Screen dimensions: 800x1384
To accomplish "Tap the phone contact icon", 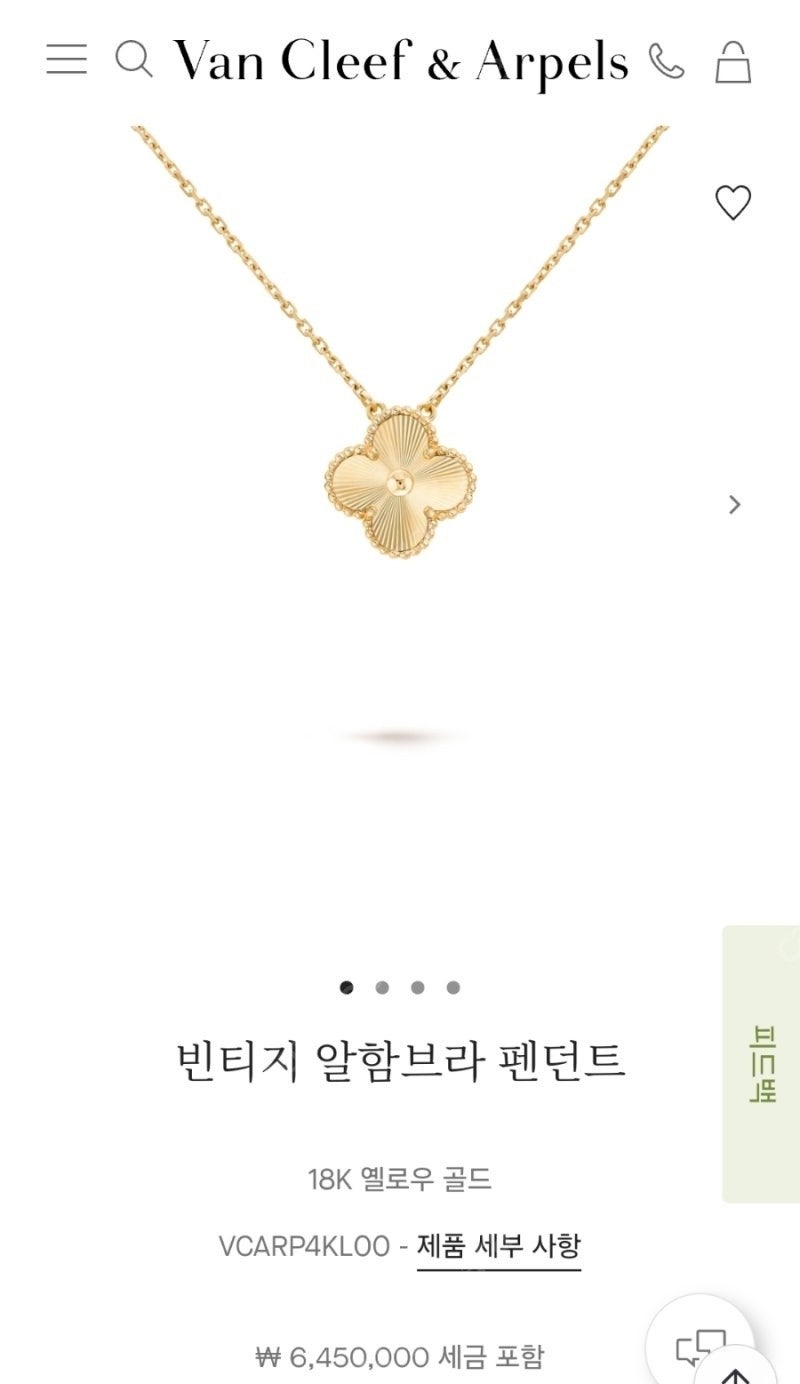I will click(x=666, y=61).
